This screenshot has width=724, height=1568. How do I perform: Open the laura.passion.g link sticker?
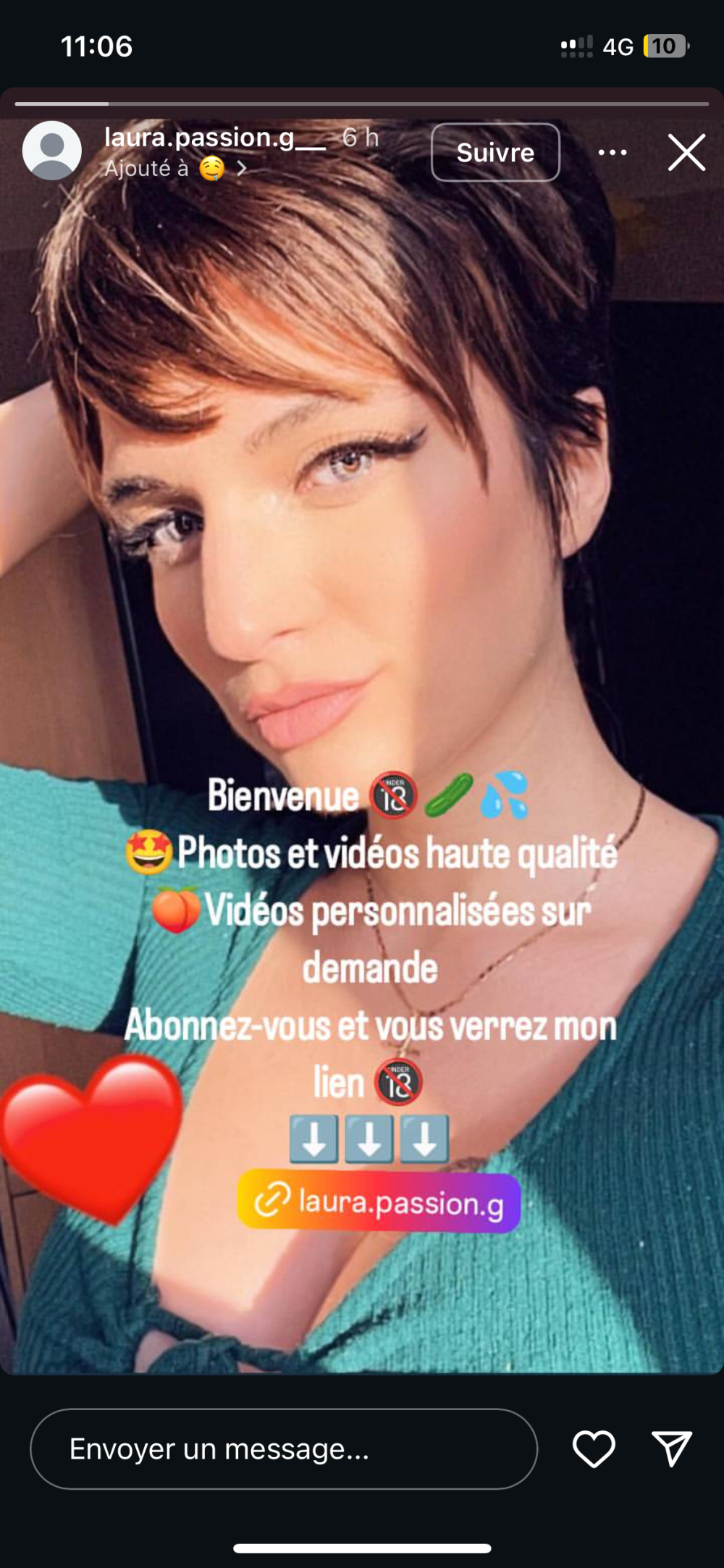click(x=379, y=1202)
